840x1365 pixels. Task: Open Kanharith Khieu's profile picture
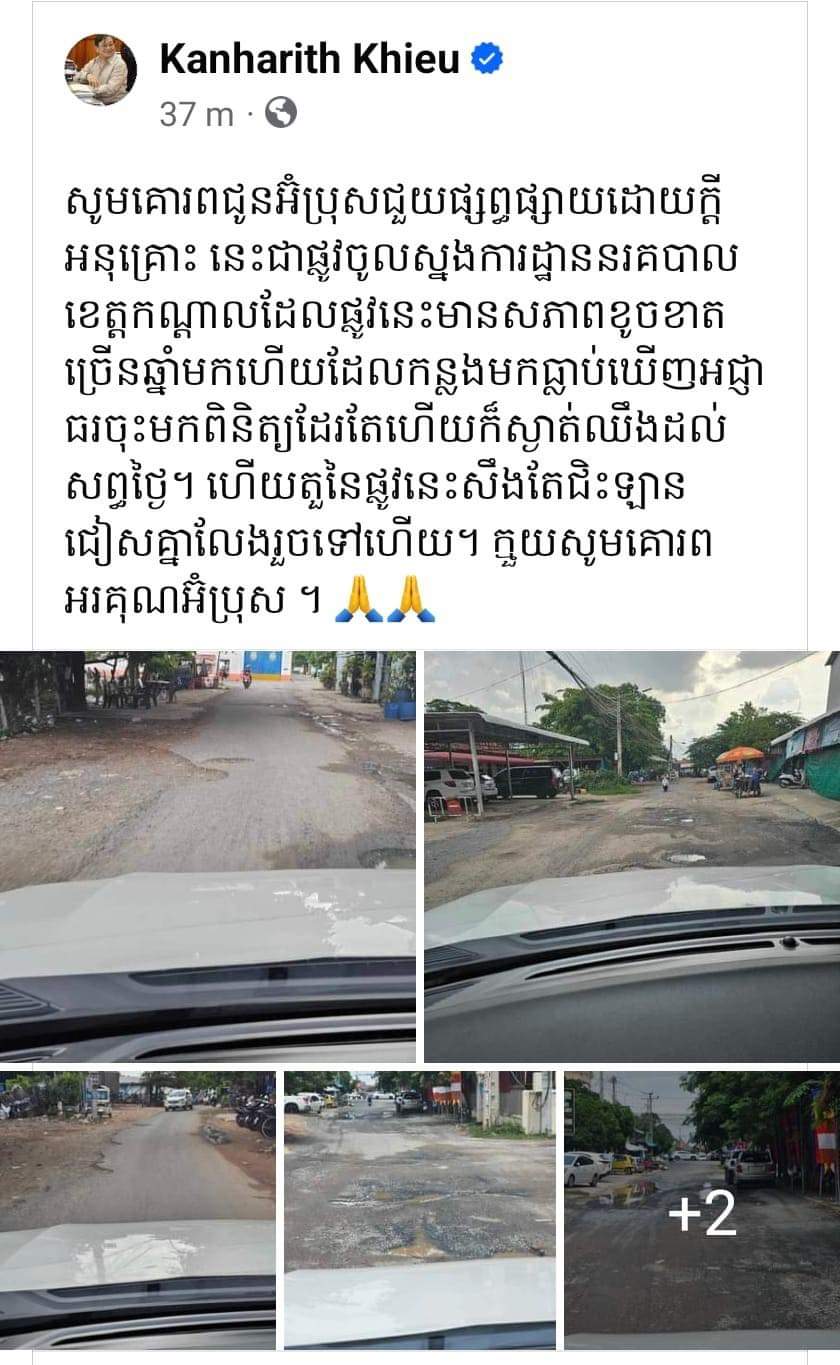101,69
